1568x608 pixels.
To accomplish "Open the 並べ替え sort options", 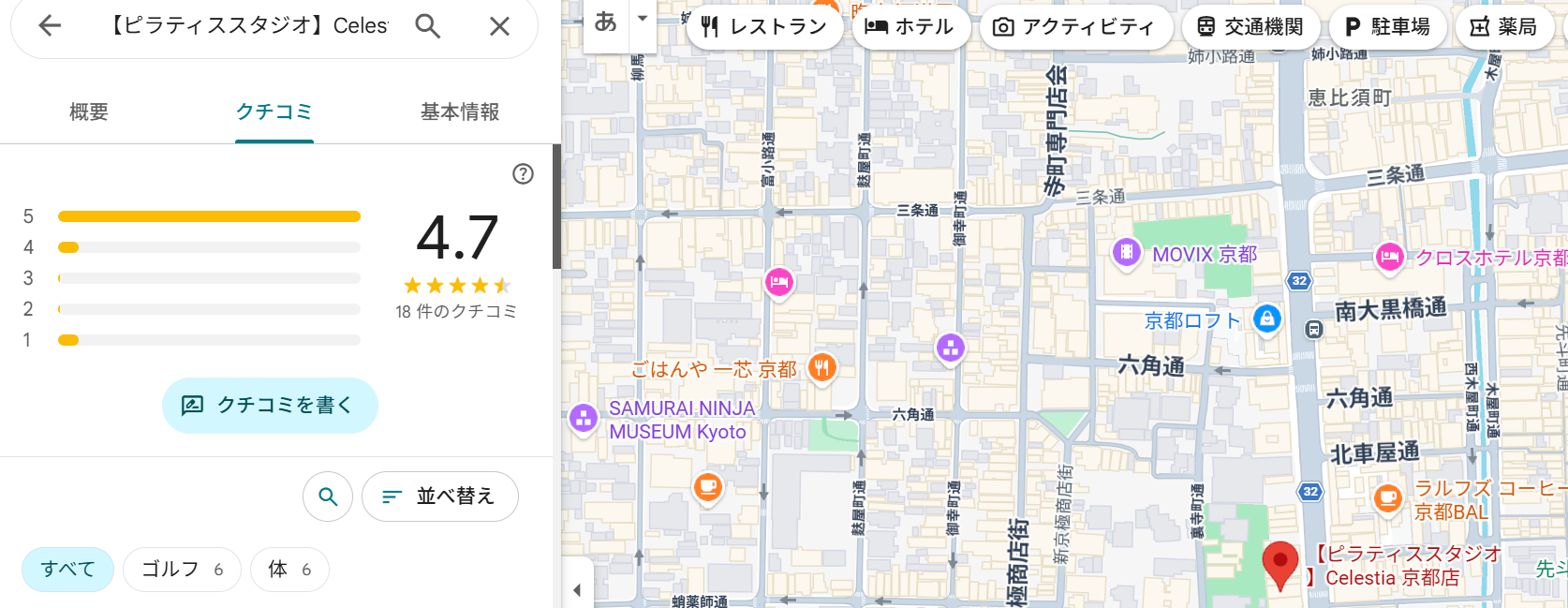I will click(440, 497).
